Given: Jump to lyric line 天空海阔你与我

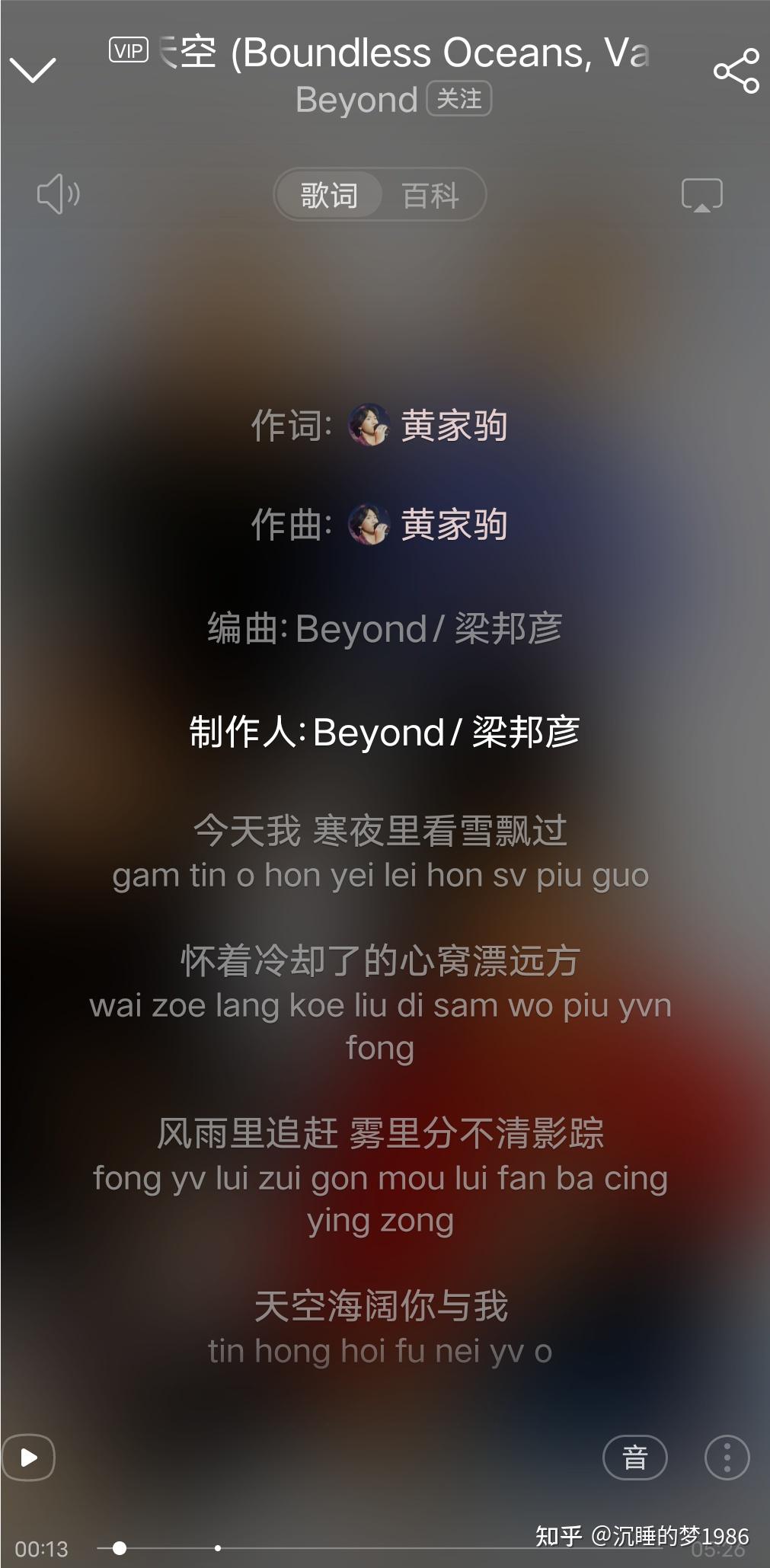Looking at the screenshot, I should [x=380, y=1305].
